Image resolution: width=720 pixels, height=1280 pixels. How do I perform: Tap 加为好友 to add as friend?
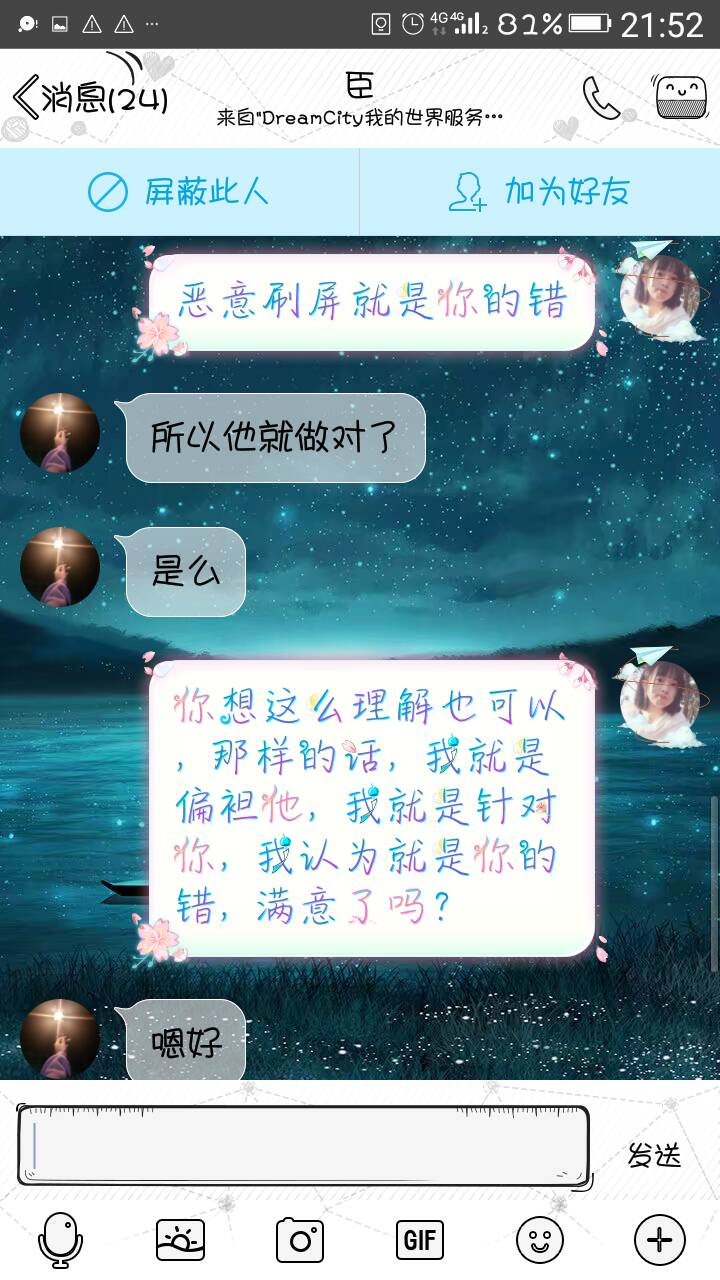[x=539, y=192]
